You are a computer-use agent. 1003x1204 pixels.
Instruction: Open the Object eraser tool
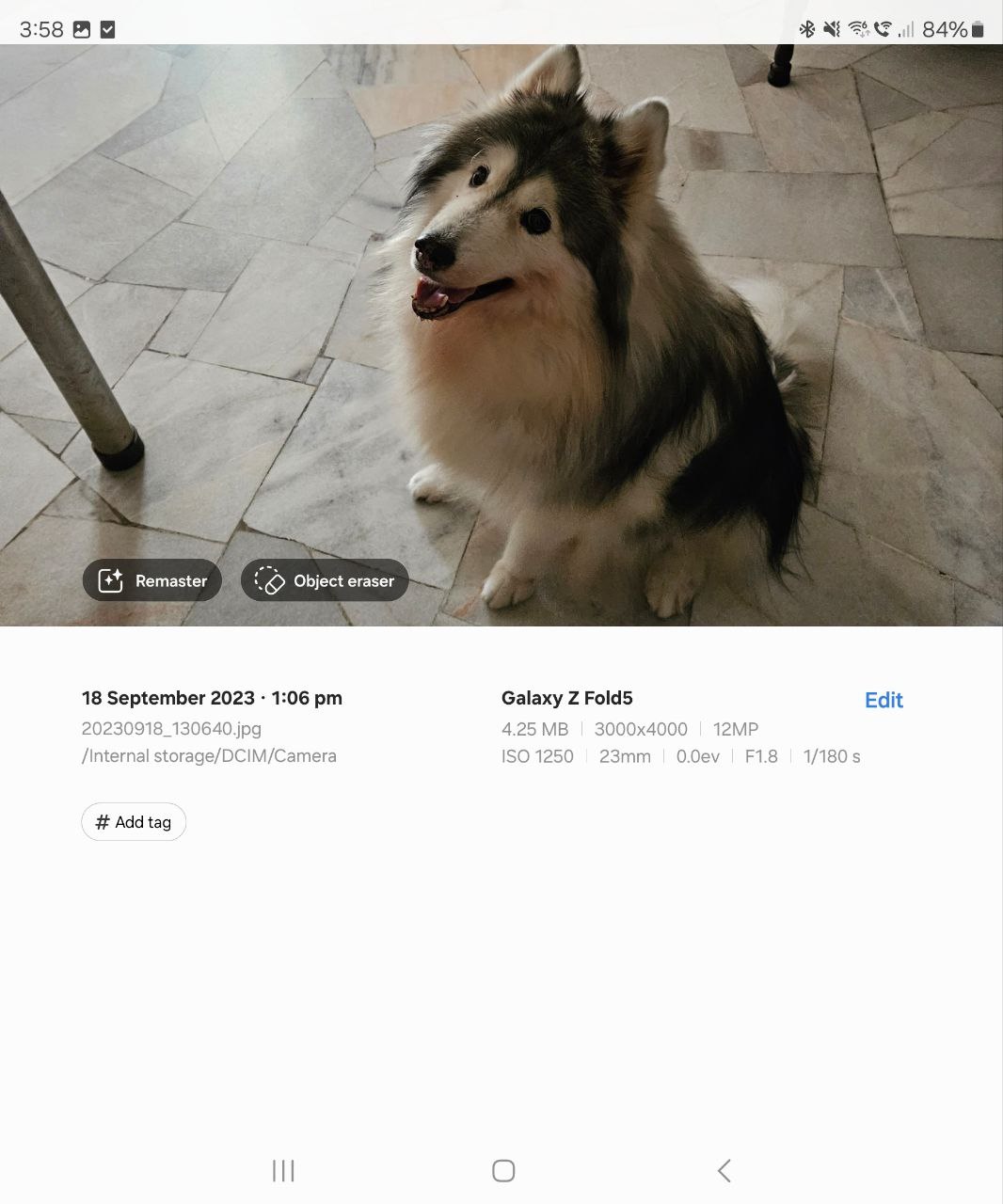[325, 580]
